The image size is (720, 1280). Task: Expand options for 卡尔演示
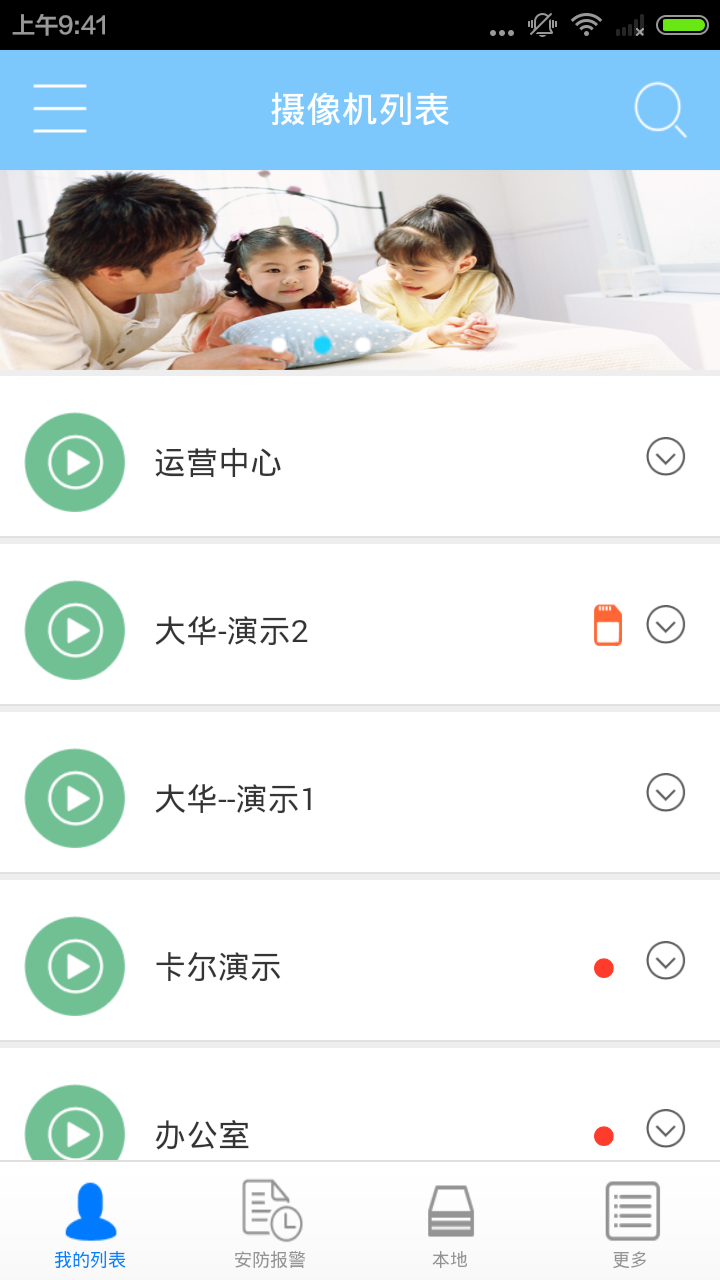(x=665, y=961)
